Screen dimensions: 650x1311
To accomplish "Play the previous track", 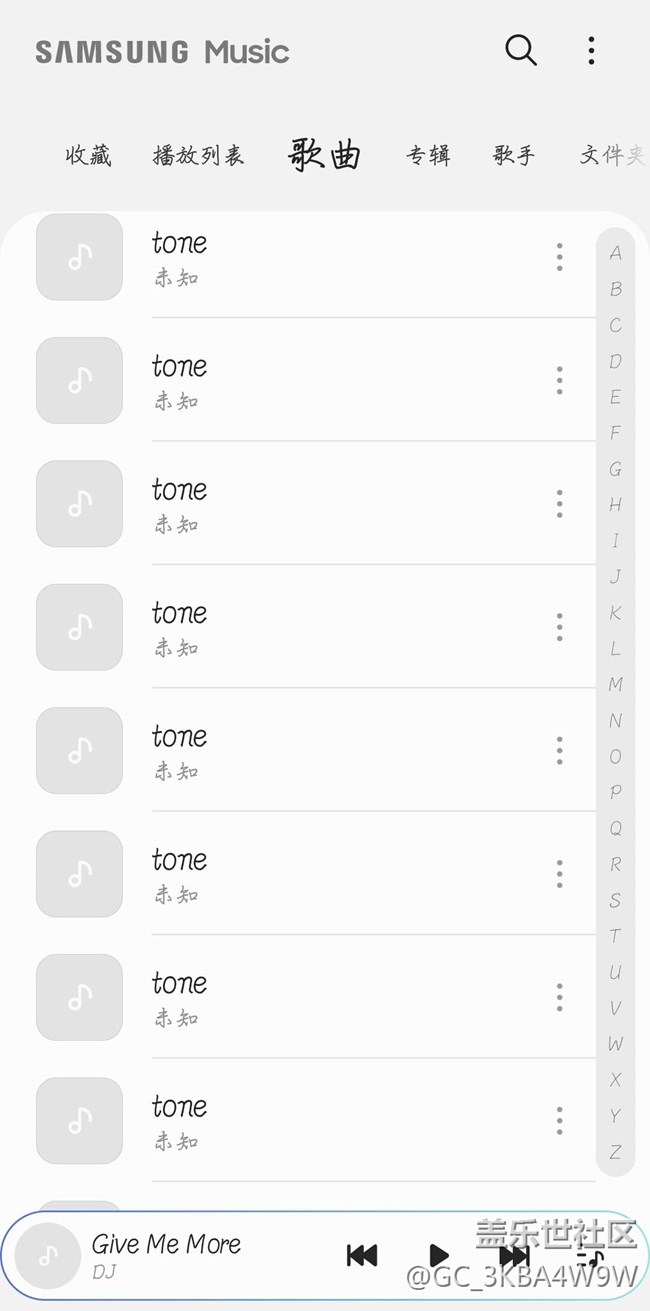I will coord(362,1255).
